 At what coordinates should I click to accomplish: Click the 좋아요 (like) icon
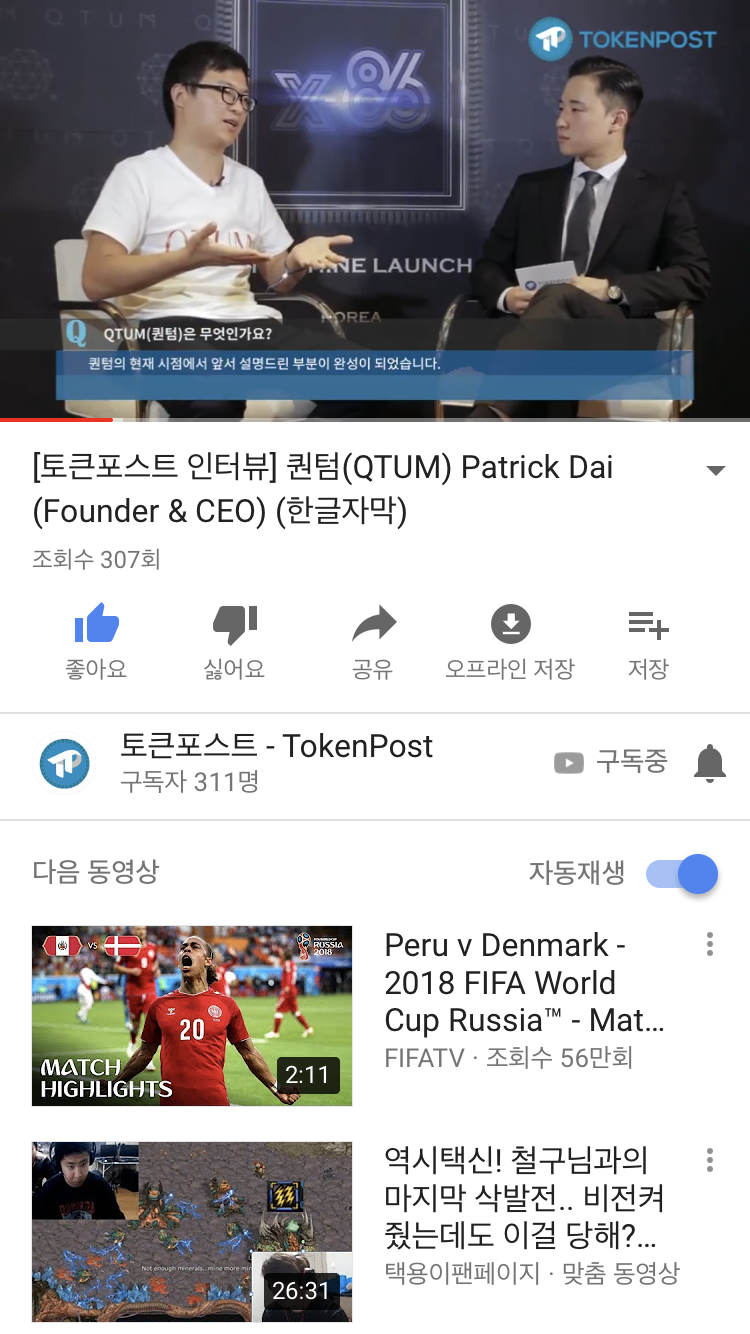(96, 623)
